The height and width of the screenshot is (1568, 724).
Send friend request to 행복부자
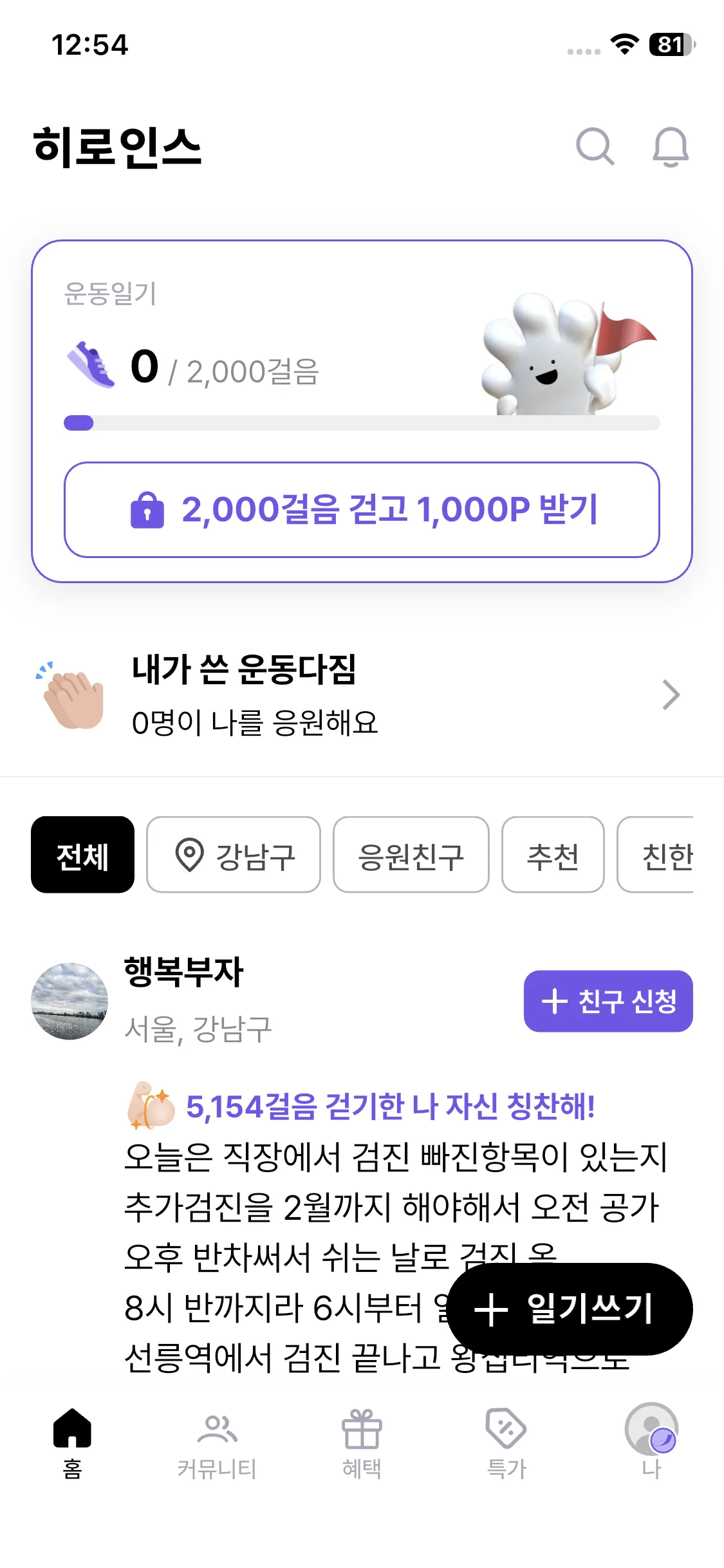pyautogui.click(x=608, y=1001)
